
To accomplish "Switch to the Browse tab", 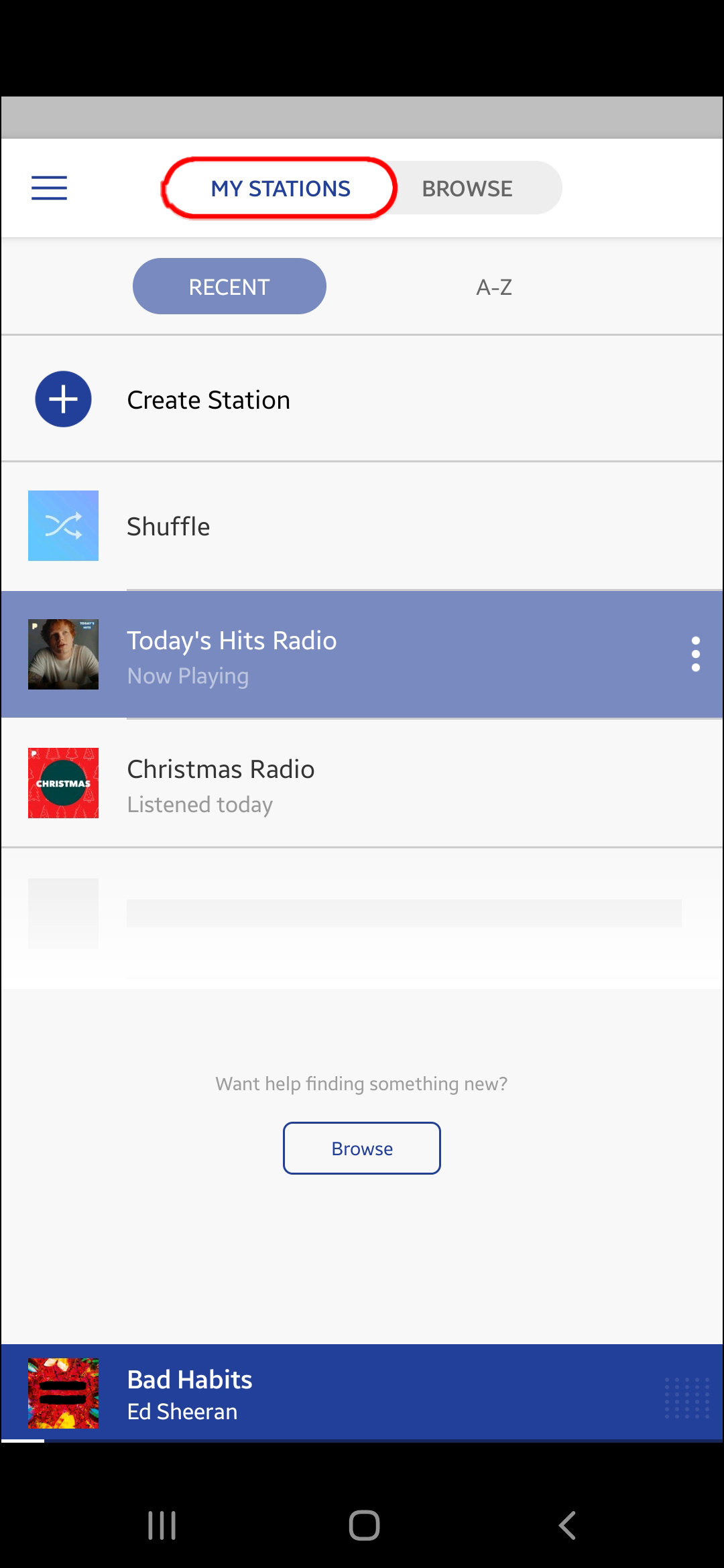I will 467,188.
